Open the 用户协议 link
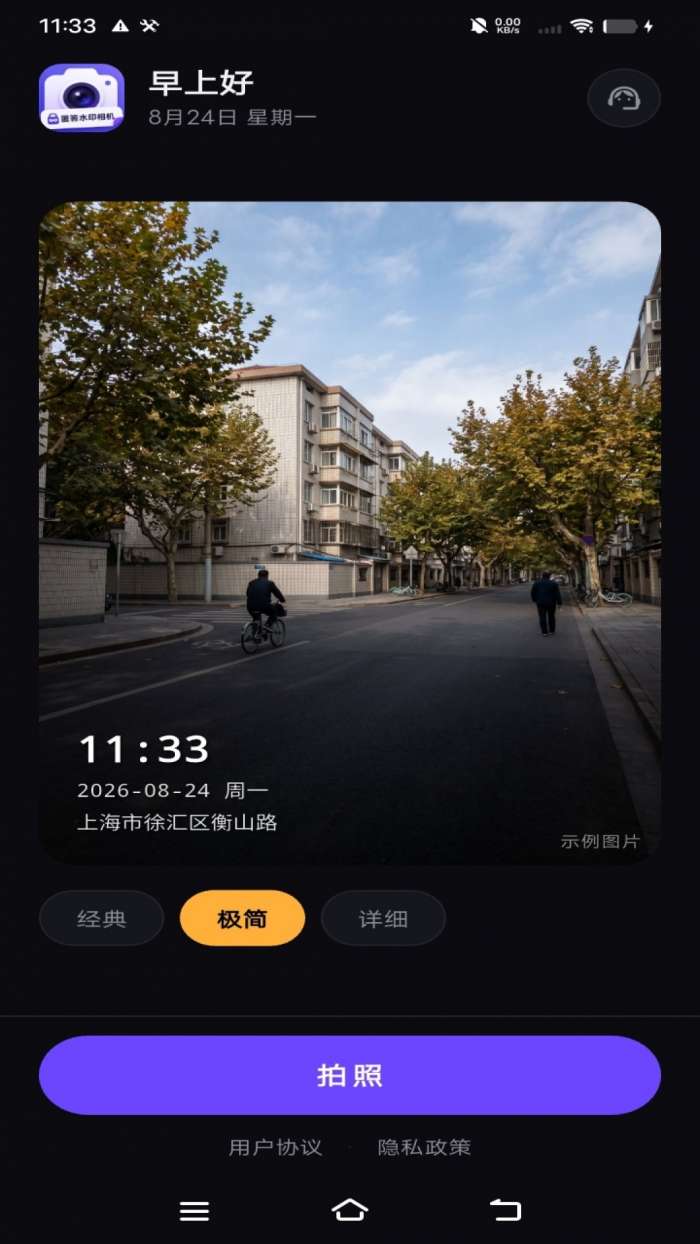The width and height of the screenshot is (700, 1244). click(x=276, y=1147)
